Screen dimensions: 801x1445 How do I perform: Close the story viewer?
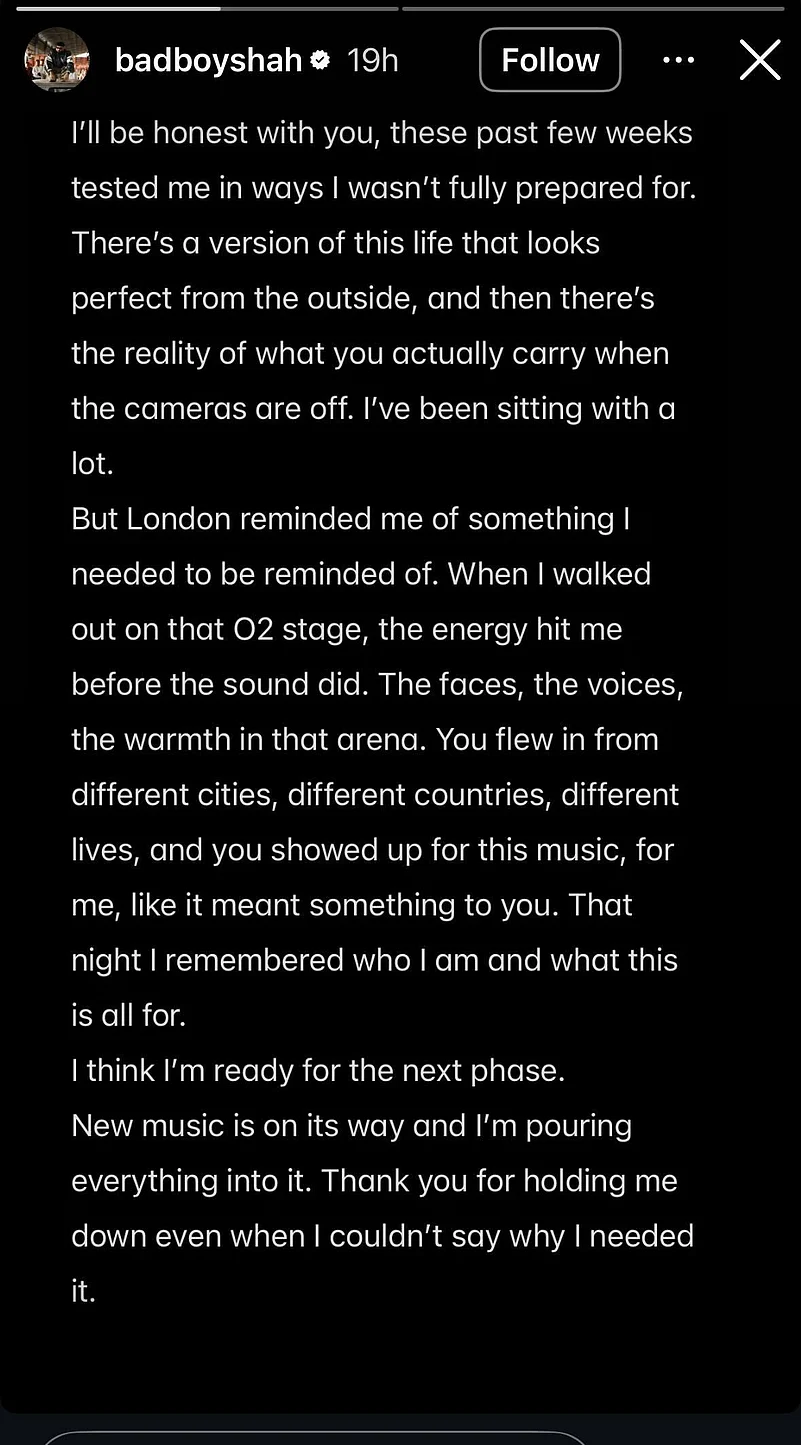pos(760,60)
